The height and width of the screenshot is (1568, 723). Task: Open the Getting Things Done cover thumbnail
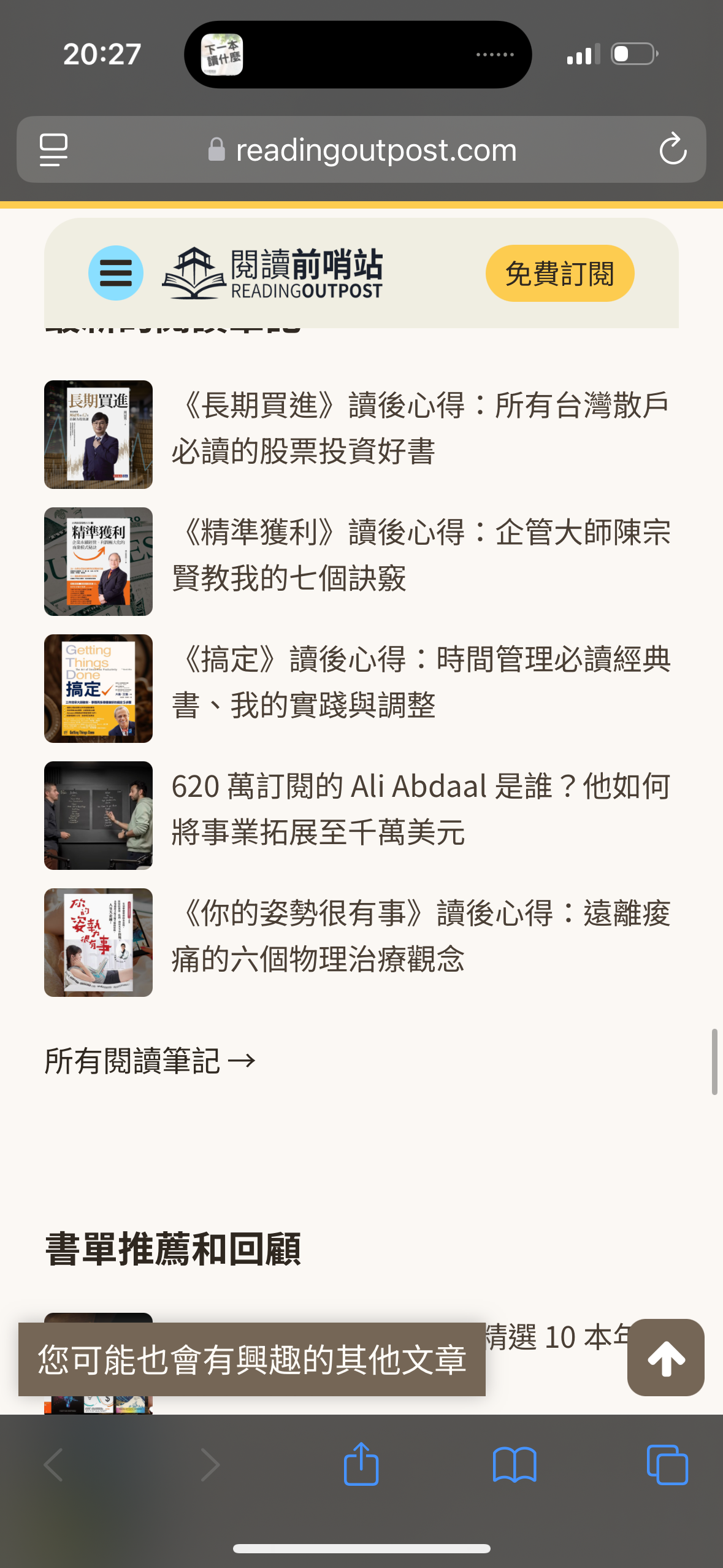pyautogui.click(x=98, y=688)
